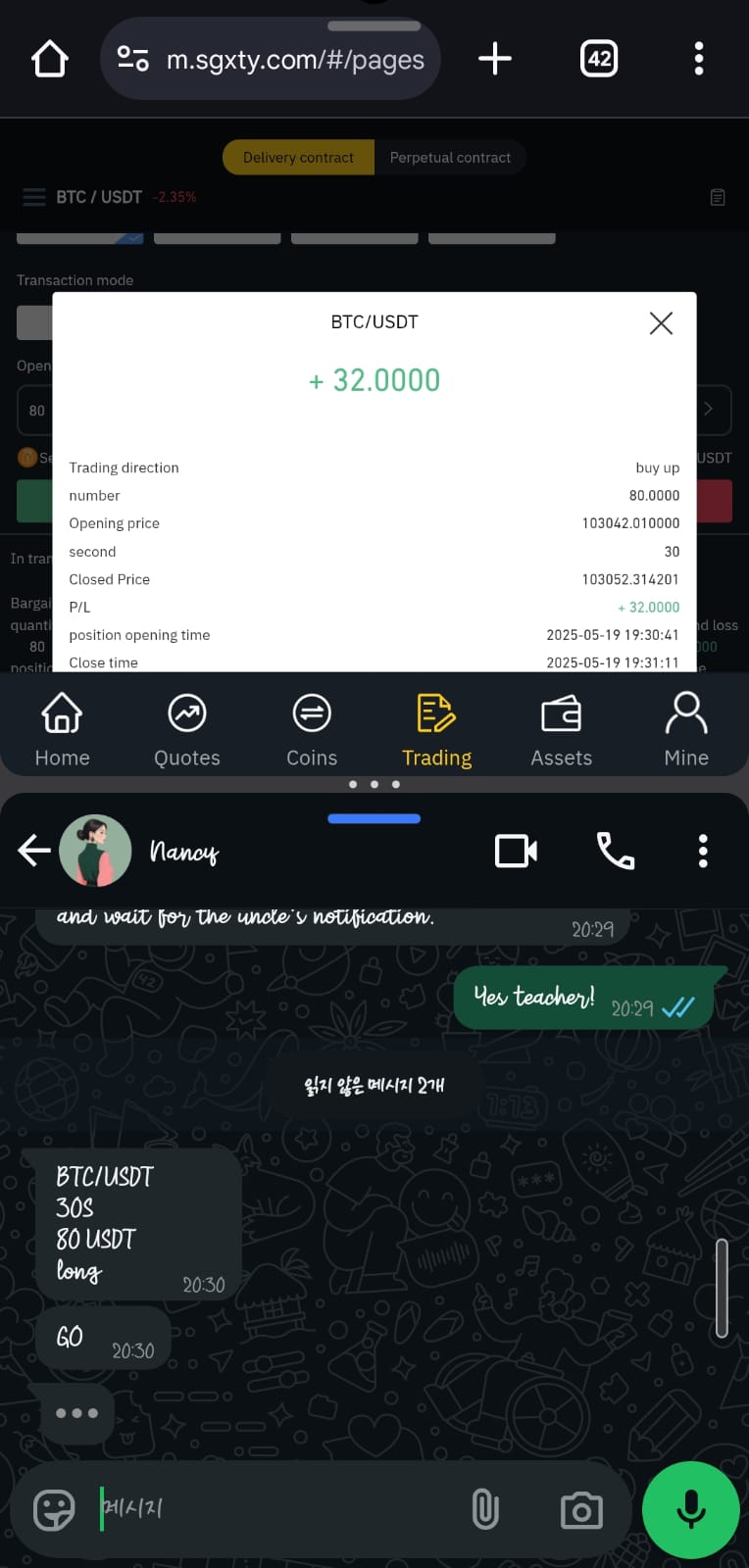Open the chat's more options menu
Screen dimensions: 749x1568
tap(703, 851)
